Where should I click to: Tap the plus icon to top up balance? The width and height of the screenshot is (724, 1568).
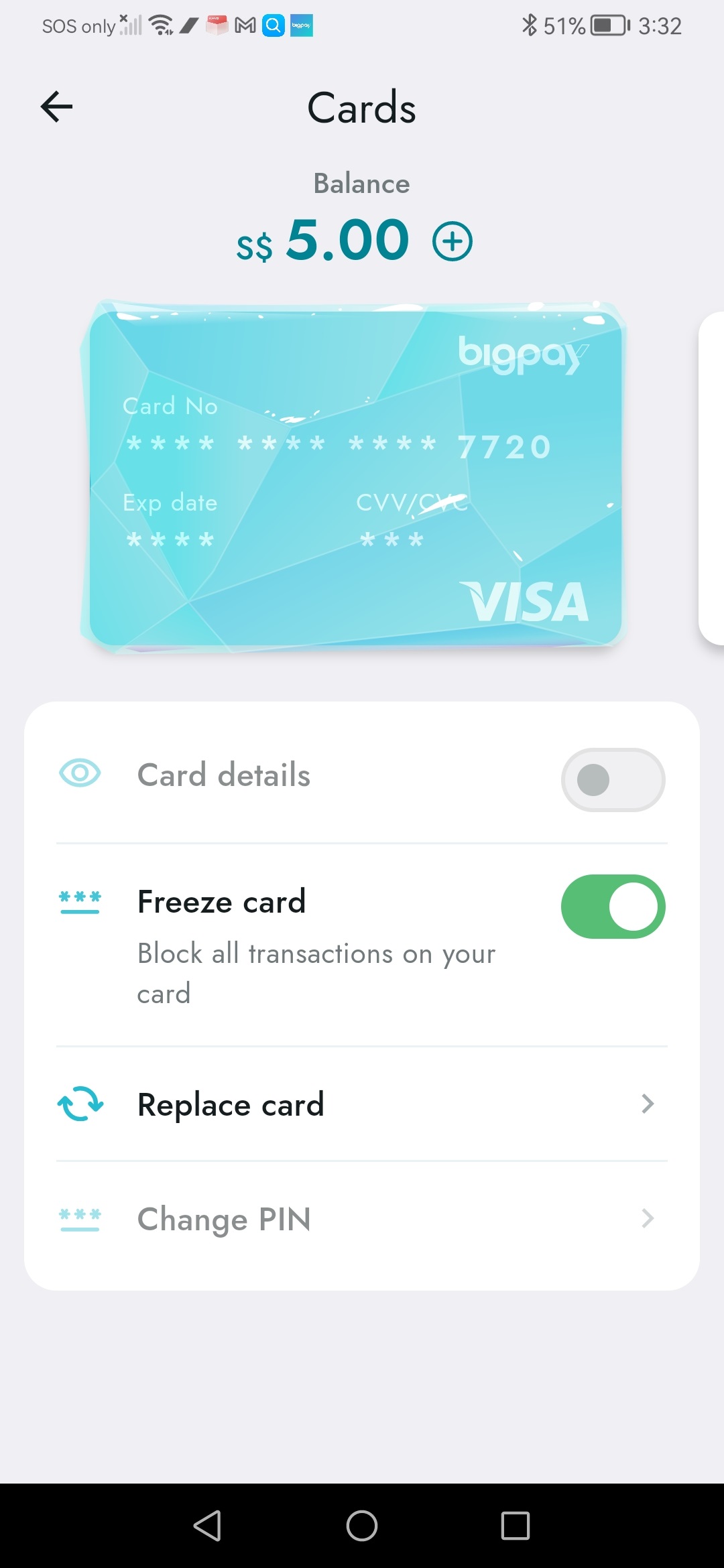452,242
